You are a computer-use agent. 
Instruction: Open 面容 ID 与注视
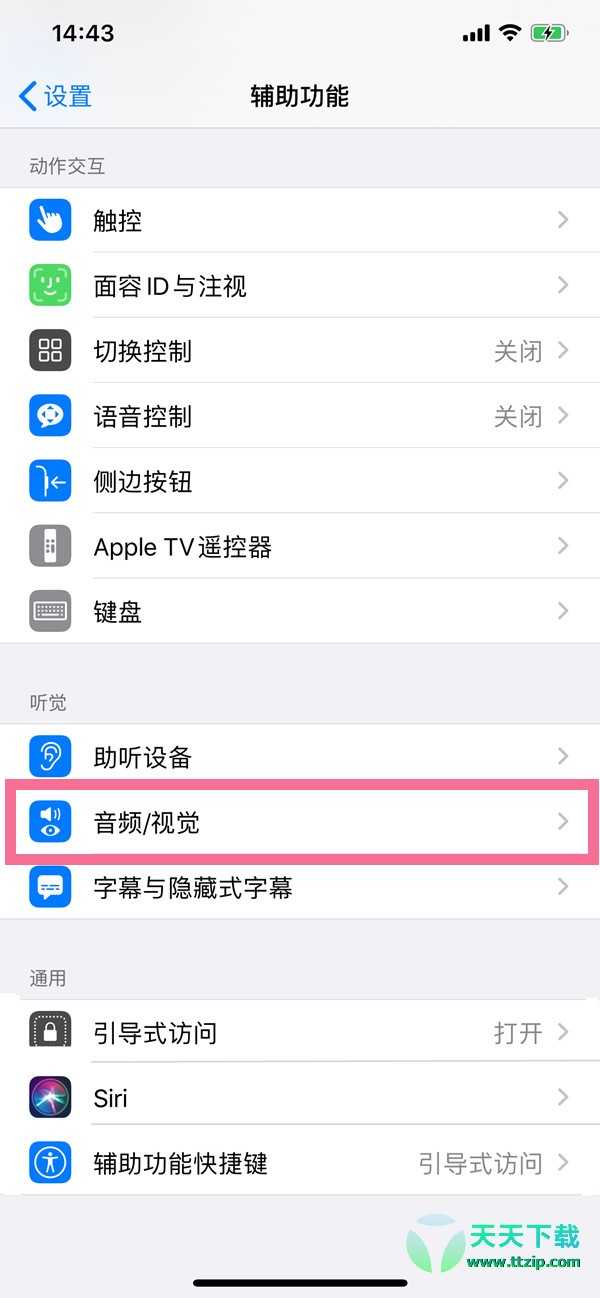[300, 286]
